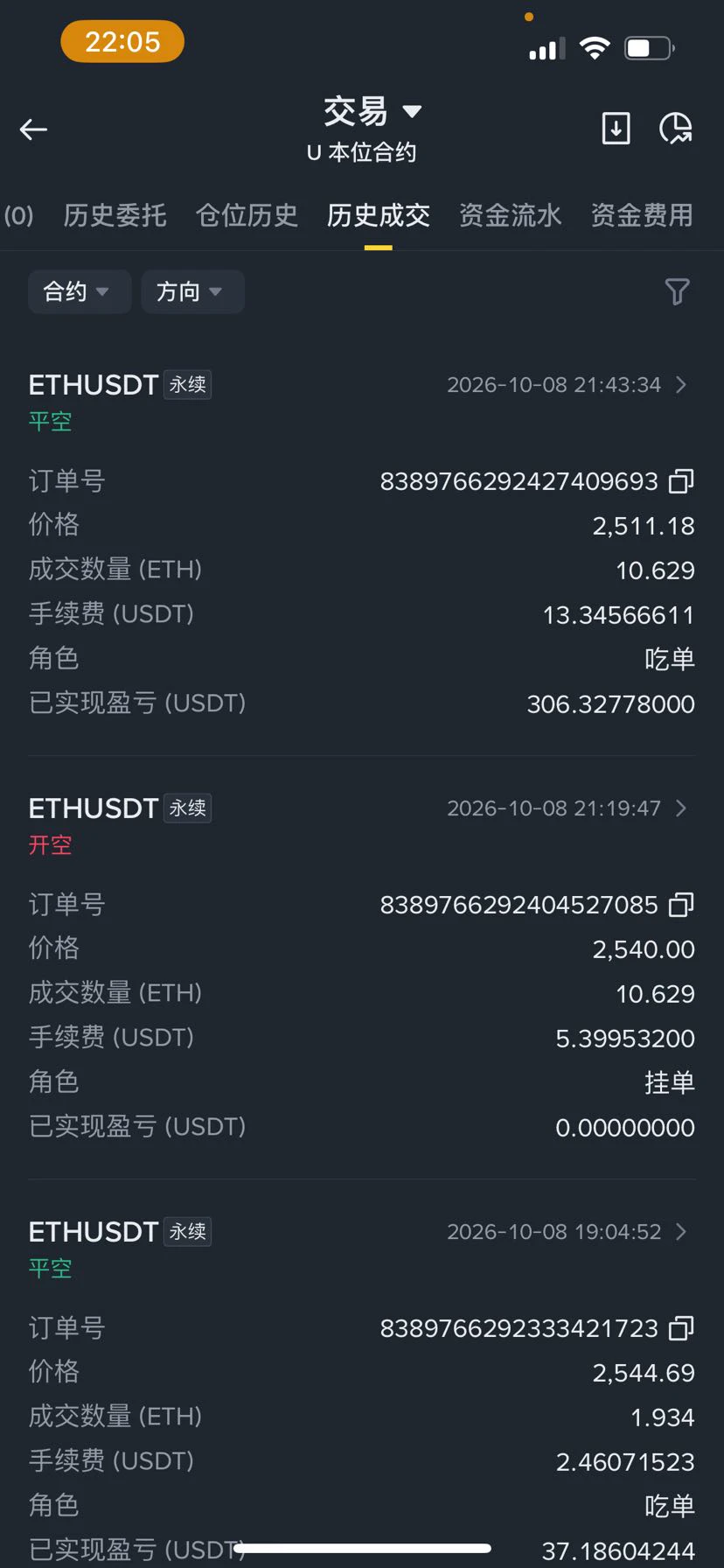Select the 历史成交 tab
This screenshot has width=724, height=1568.
pos(379,215)
